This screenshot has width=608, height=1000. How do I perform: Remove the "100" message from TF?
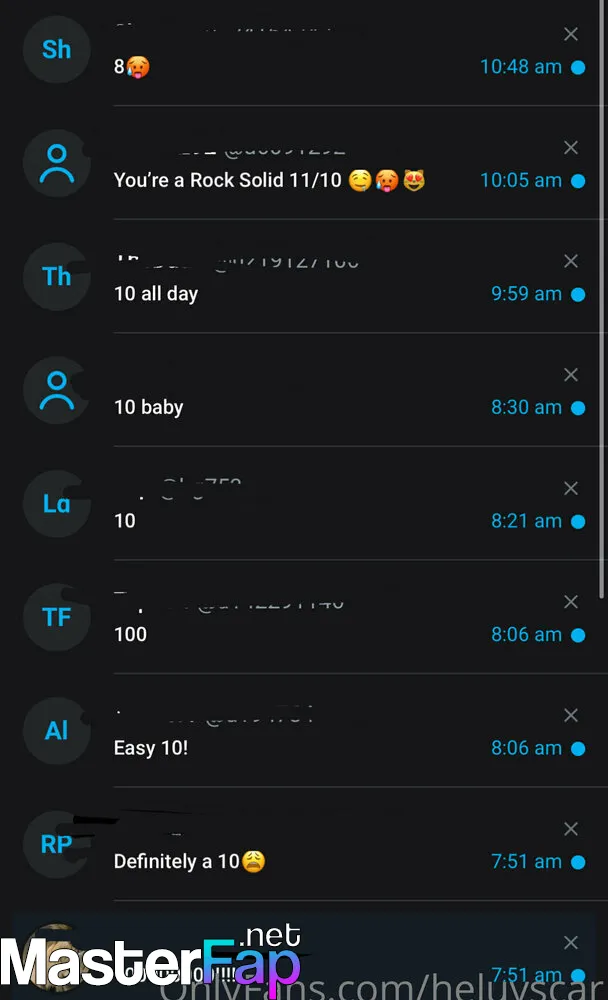pos(571,601)
